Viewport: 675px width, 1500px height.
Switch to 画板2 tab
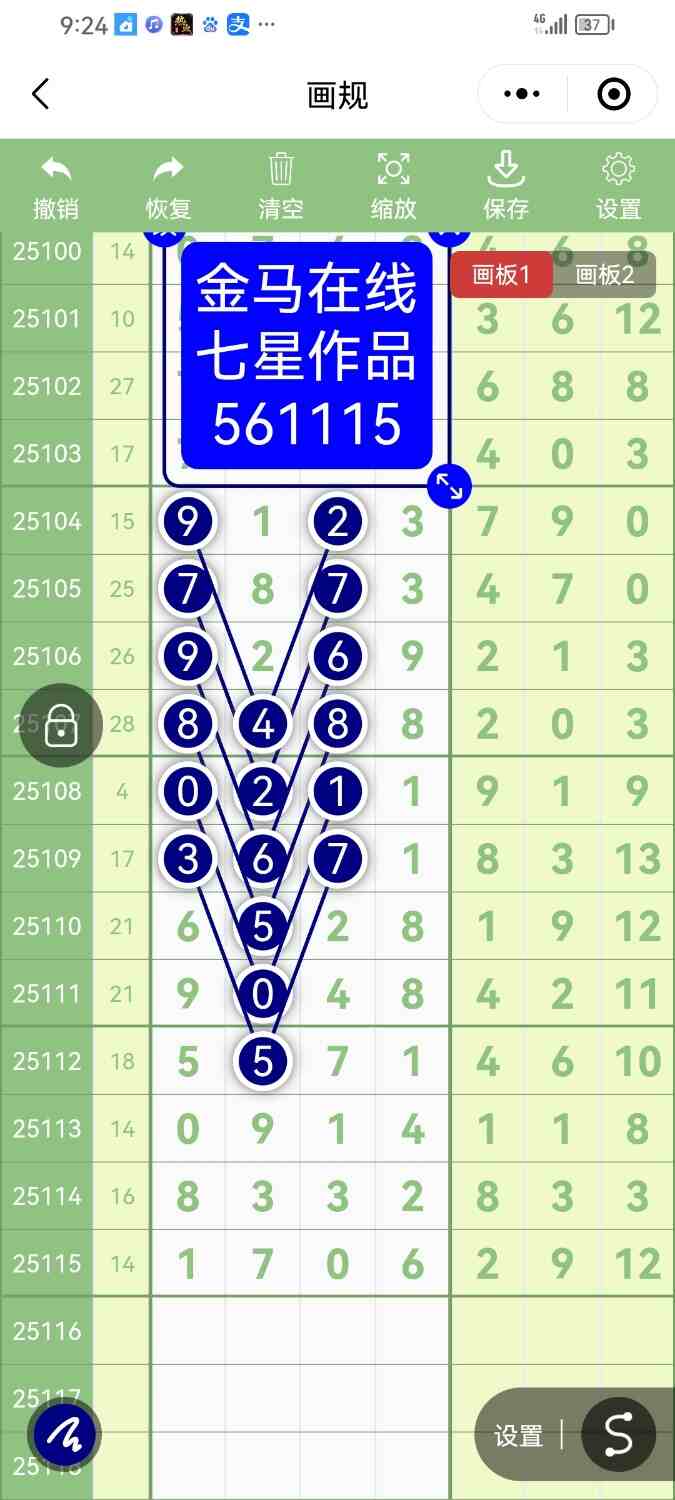pos(605,275)
